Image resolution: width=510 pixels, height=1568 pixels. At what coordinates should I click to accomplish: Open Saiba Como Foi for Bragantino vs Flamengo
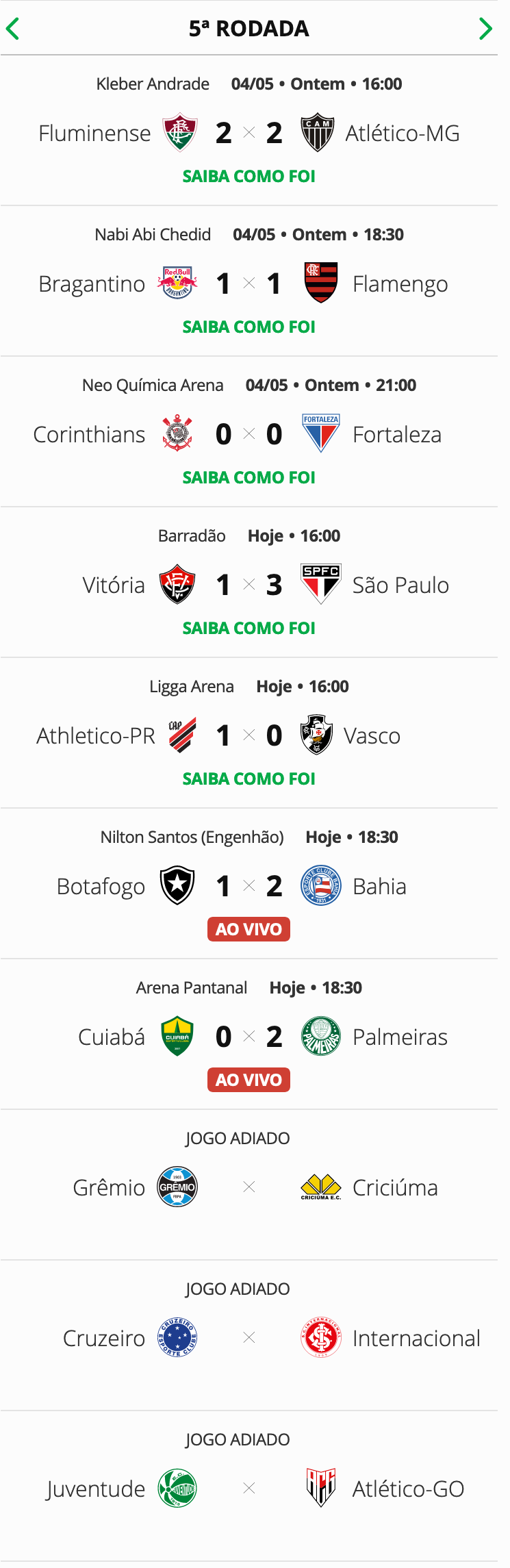point(248,327)
